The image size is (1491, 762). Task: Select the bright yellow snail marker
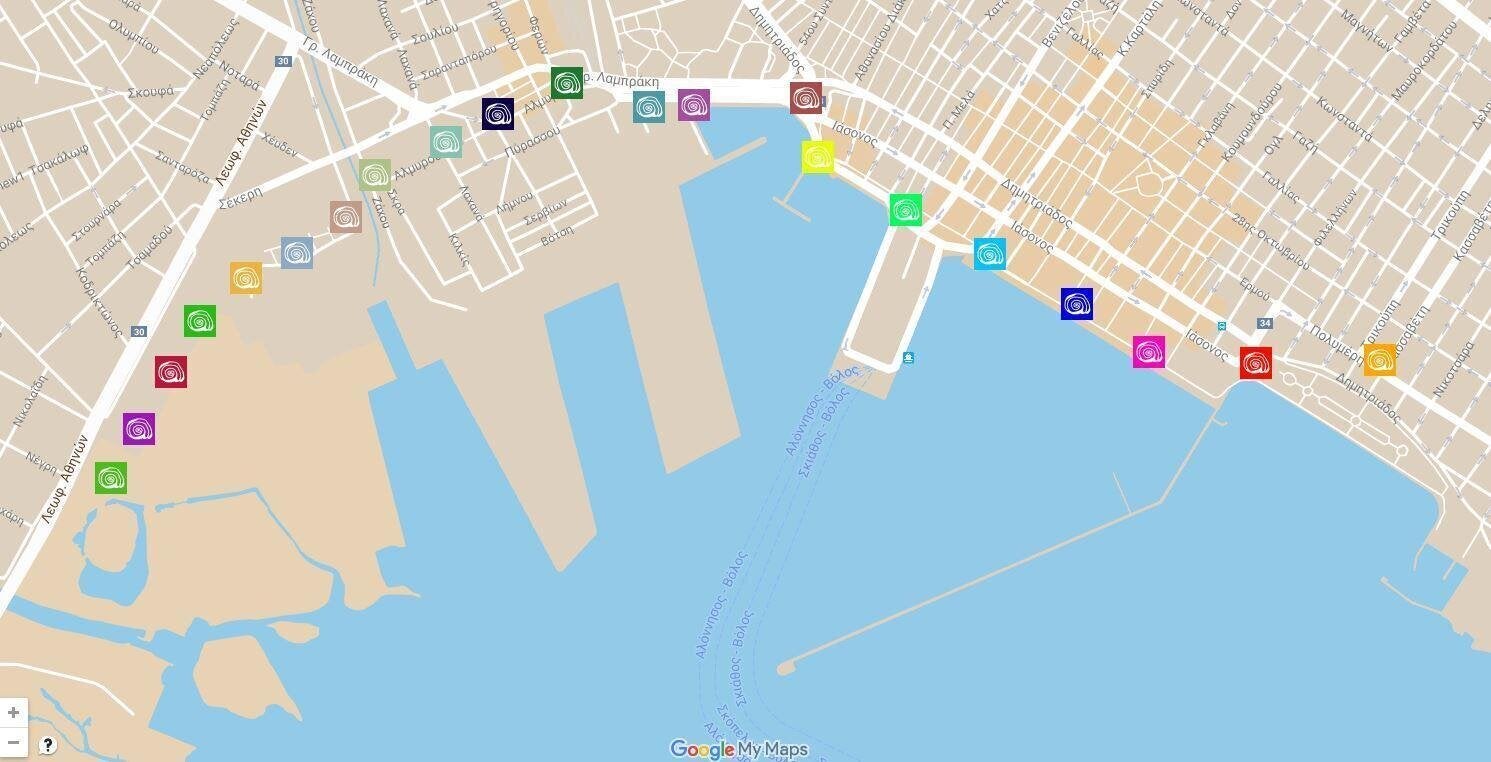pos(817,157)
